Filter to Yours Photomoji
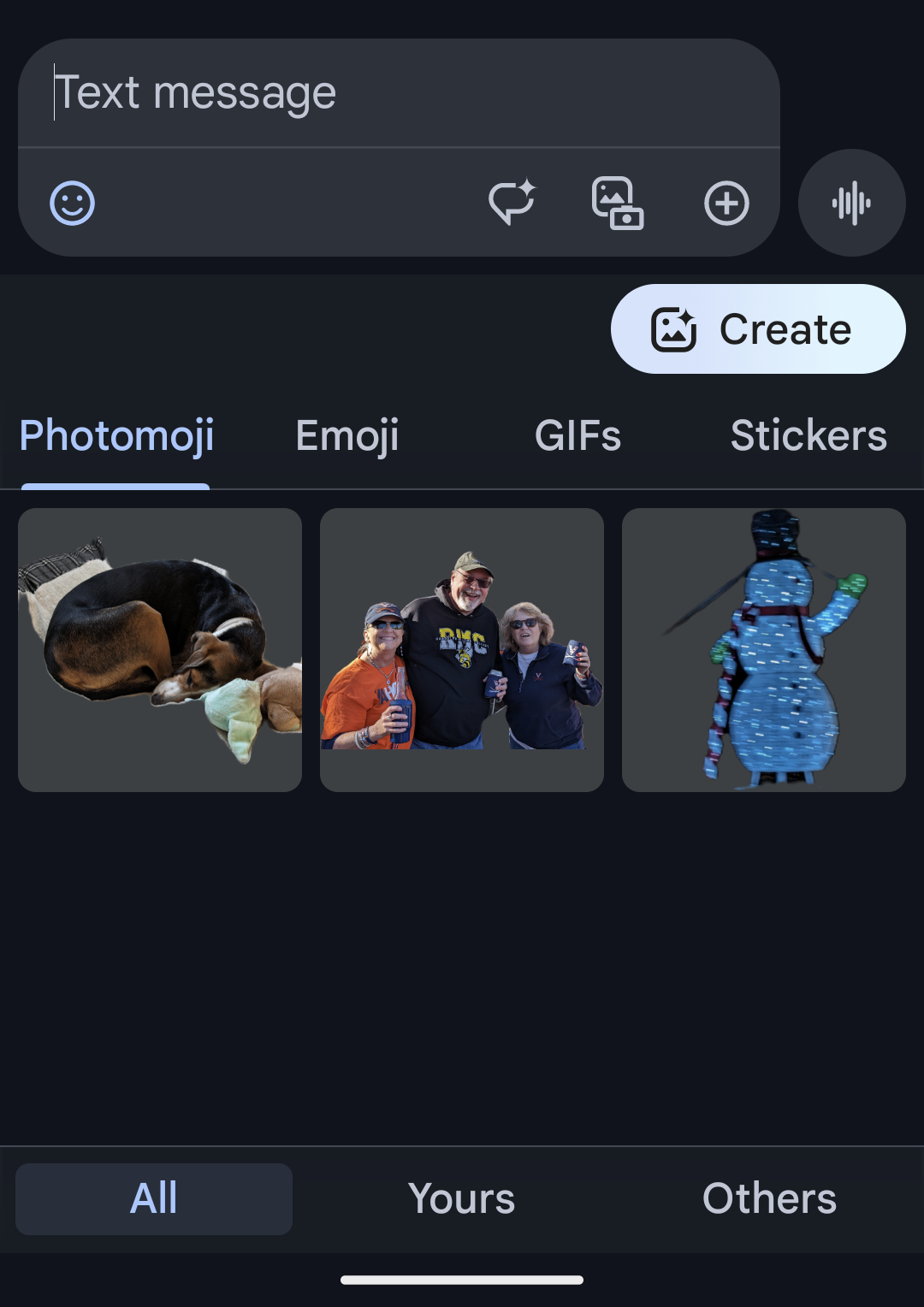Viewport: 924px width, 1307px height. (461, 1198)
